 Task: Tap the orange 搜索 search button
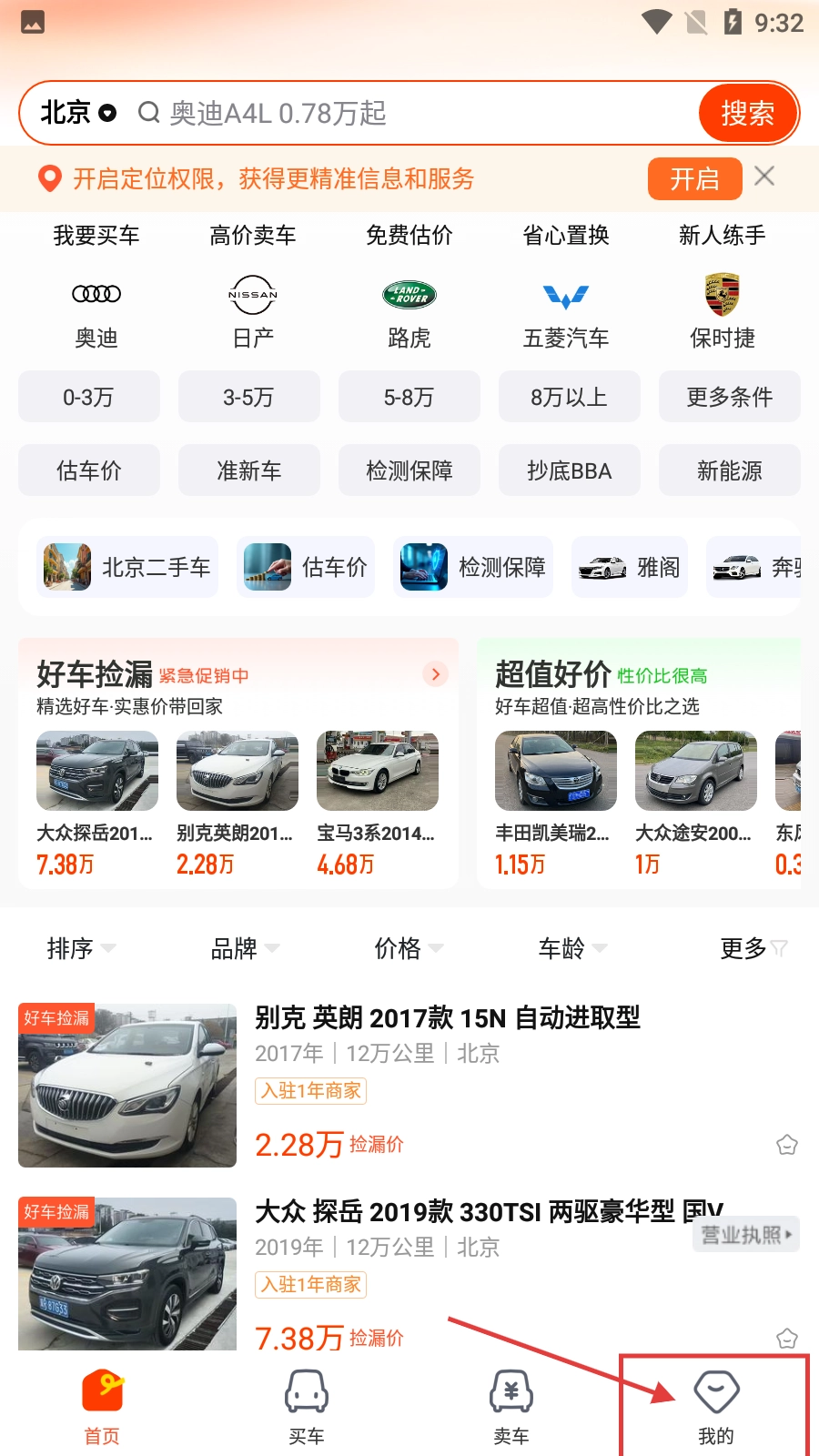pos(747,113)
